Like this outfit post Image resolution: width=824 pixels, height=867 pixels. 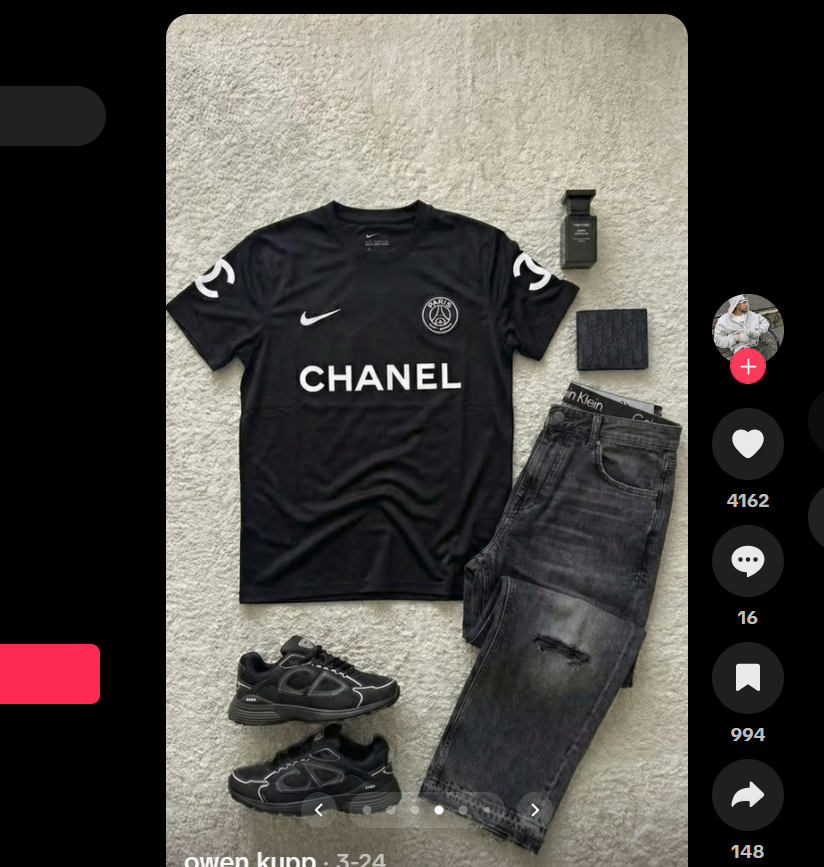tap(747, 444)
